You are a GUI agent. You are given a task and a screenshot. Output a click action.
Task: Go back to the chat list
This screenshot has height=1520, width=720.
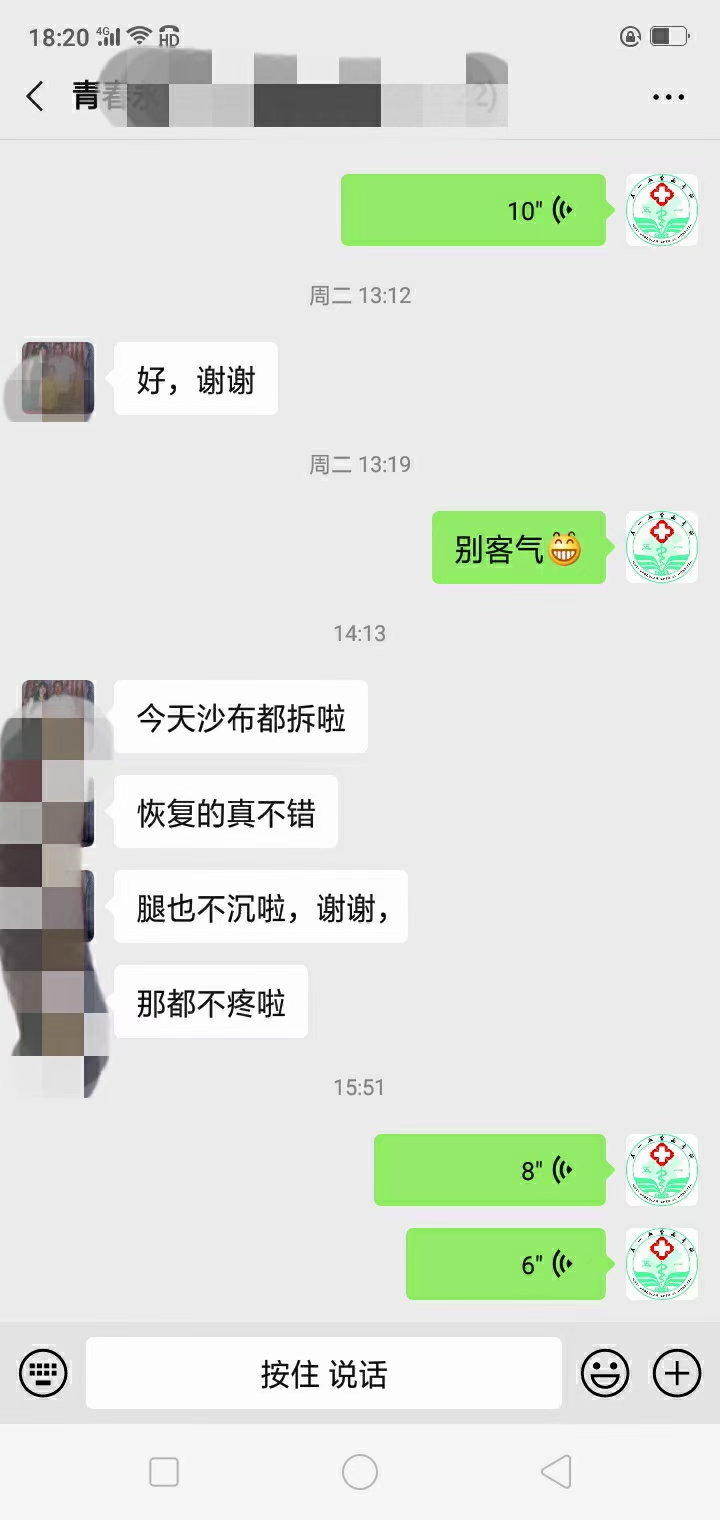coord(35,97)
